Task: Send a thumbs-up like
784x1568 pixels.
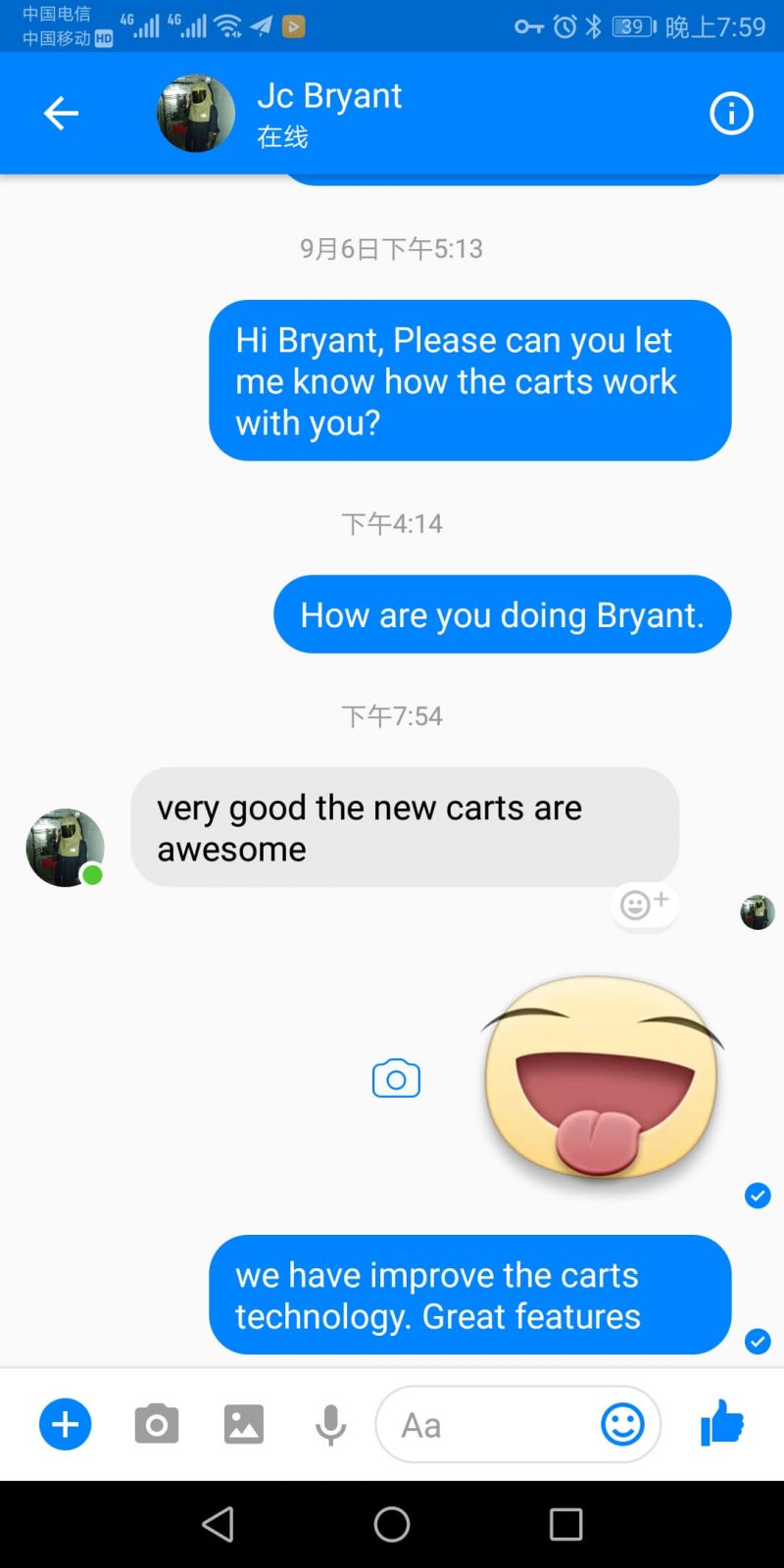Action: click(722, 1422)
